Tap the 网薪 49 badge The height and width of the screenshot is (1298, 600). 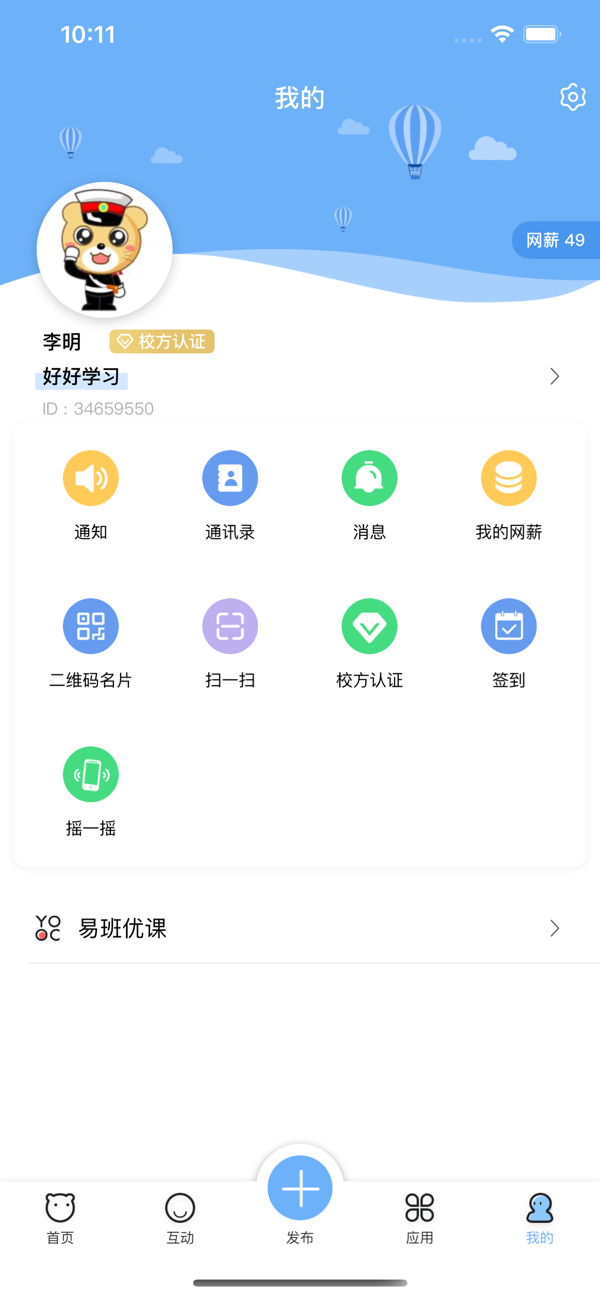[555, 240]
